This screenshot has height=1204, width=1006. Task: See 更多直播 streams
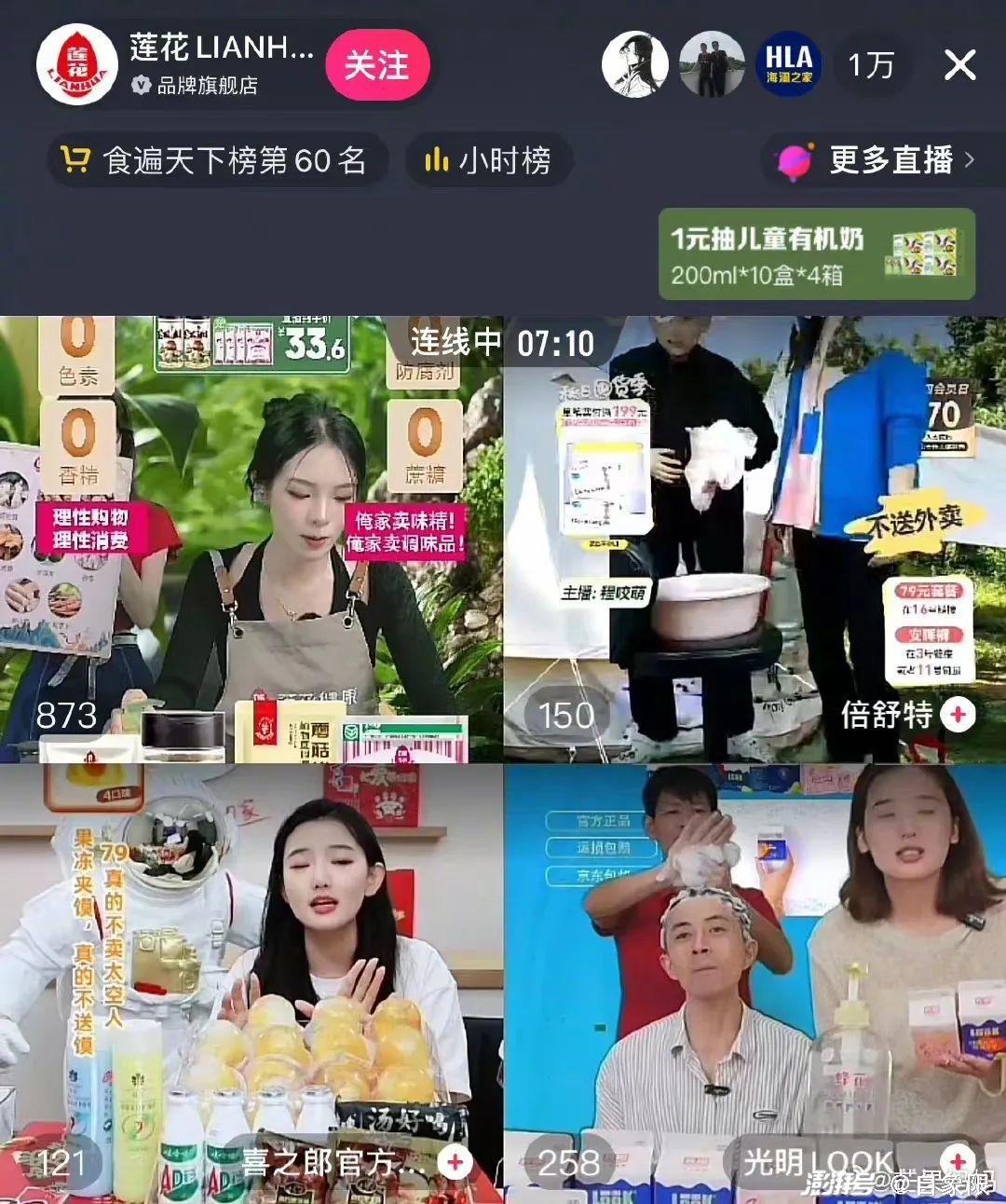[x=876, y=160]
